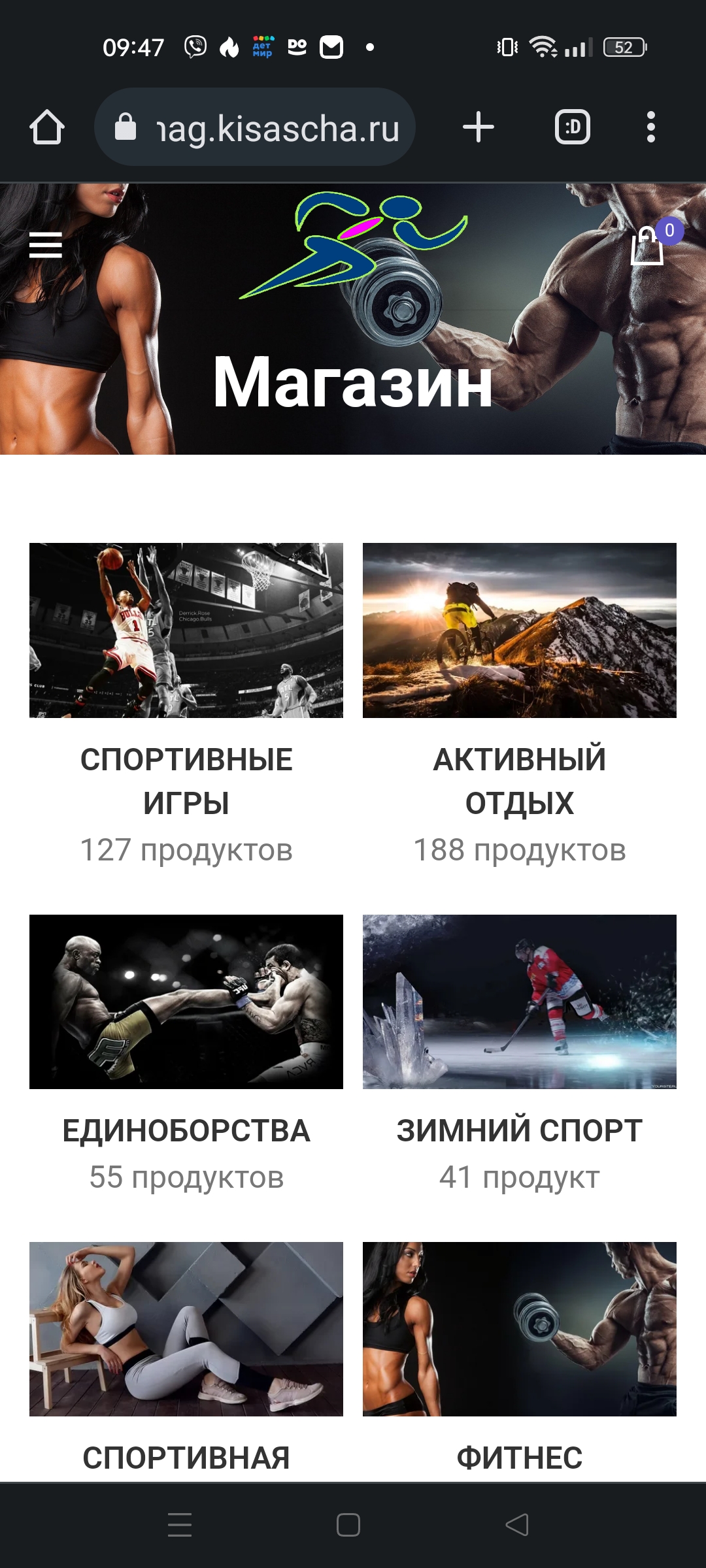Open the shopping cart bag
The height and width of the screenshot is (1568, 706).
(x=647, y=246)
